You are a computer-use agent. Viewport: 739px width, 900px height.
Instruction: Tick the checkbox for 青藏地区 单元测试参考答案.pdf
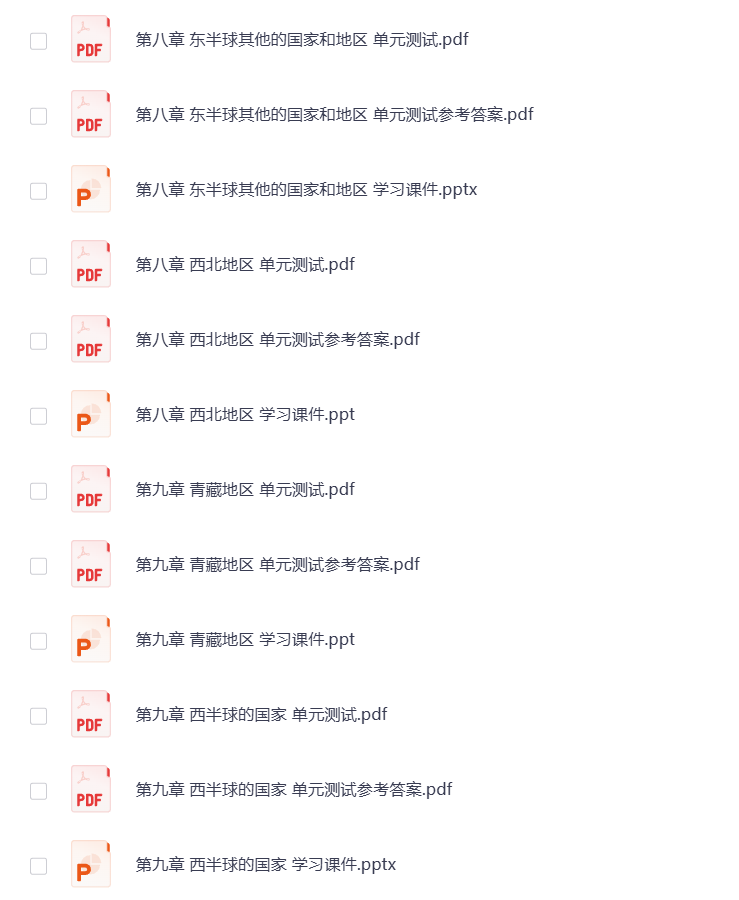click(38, 565)
